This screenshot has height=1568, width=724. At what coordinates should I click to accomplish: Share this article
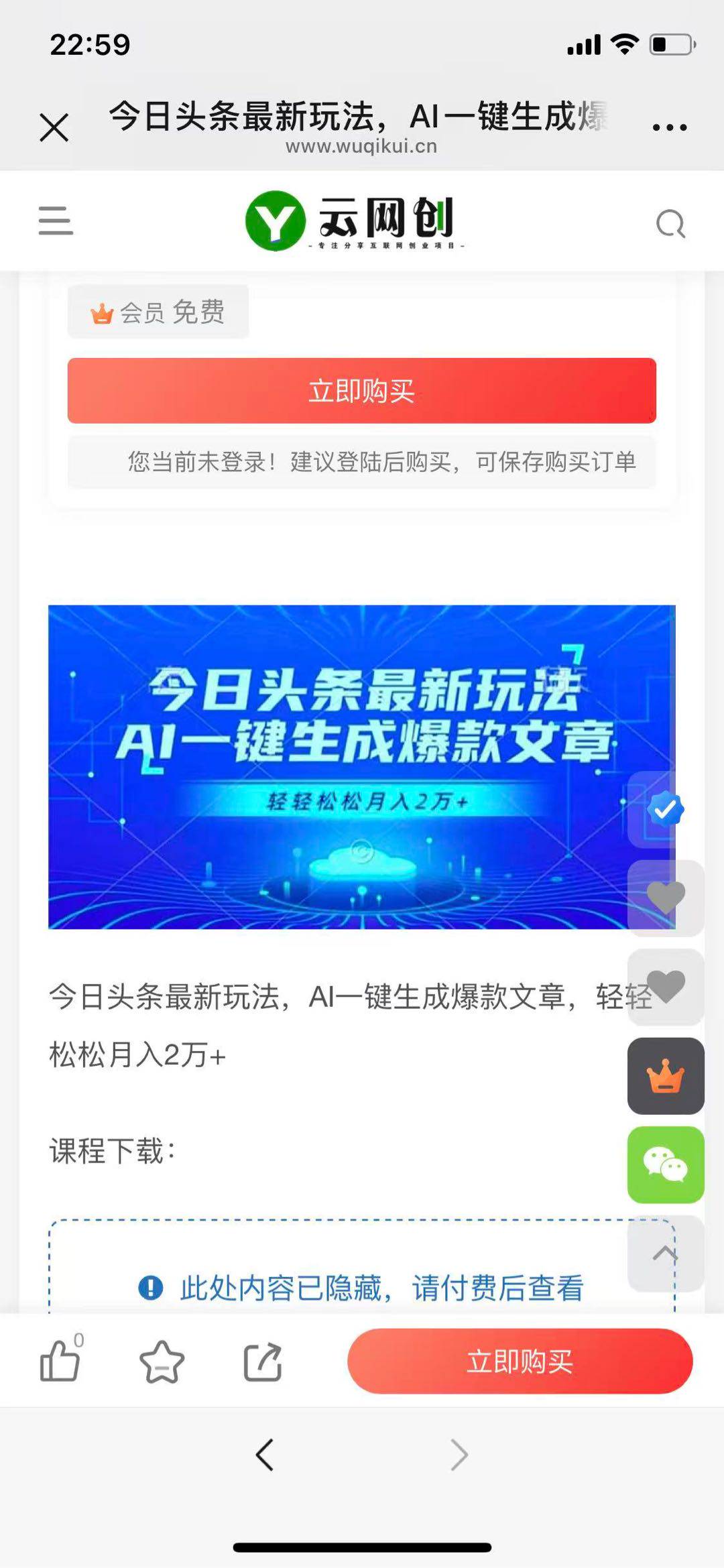coord(262,1361)
